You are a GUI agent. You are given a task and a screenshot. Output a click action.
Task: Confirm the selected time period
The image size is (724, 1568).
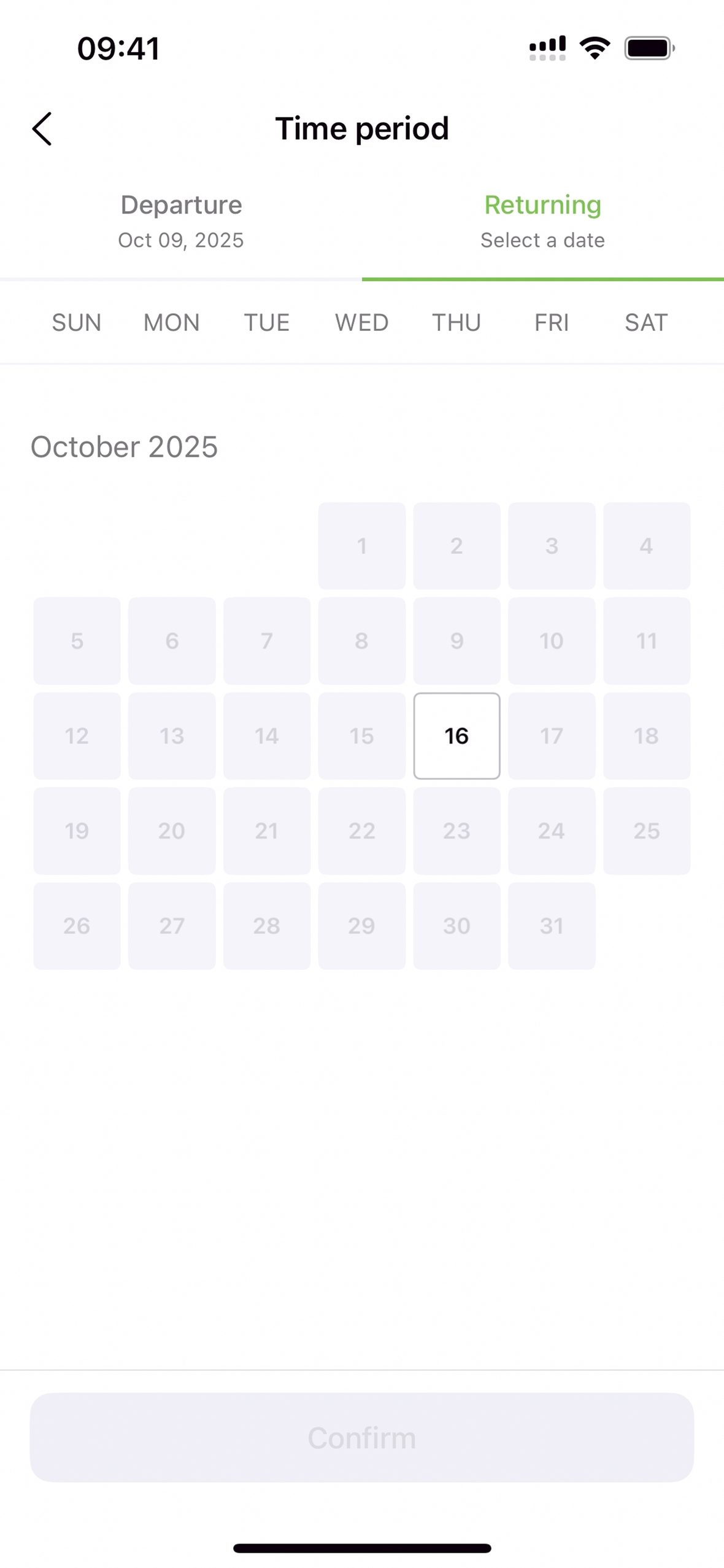coord(362,1437)
